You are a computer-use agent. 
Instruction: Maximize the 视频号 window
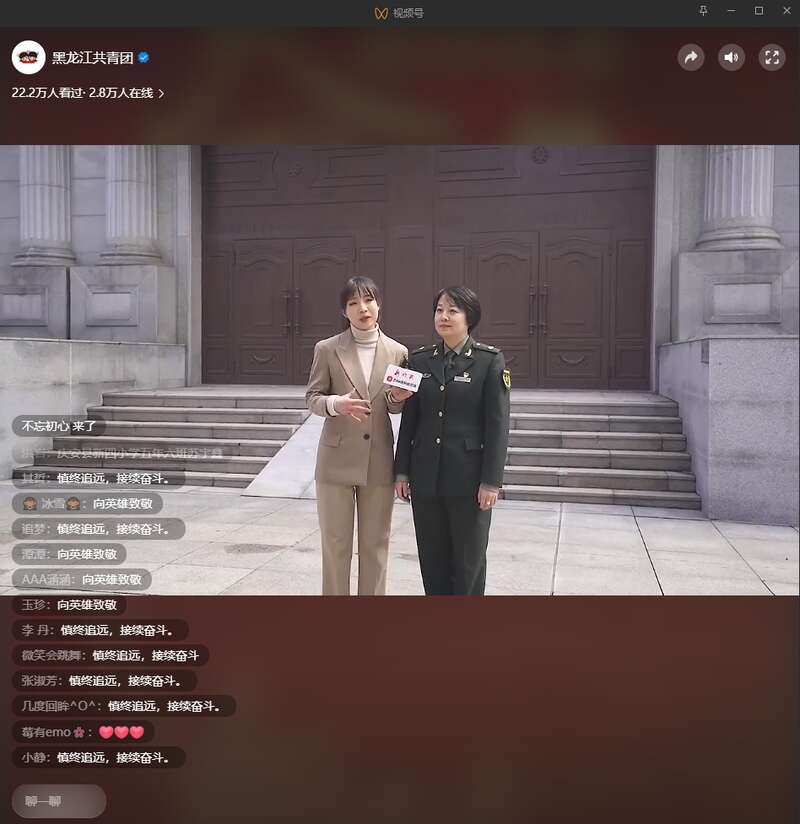click(x=759, y=11)
